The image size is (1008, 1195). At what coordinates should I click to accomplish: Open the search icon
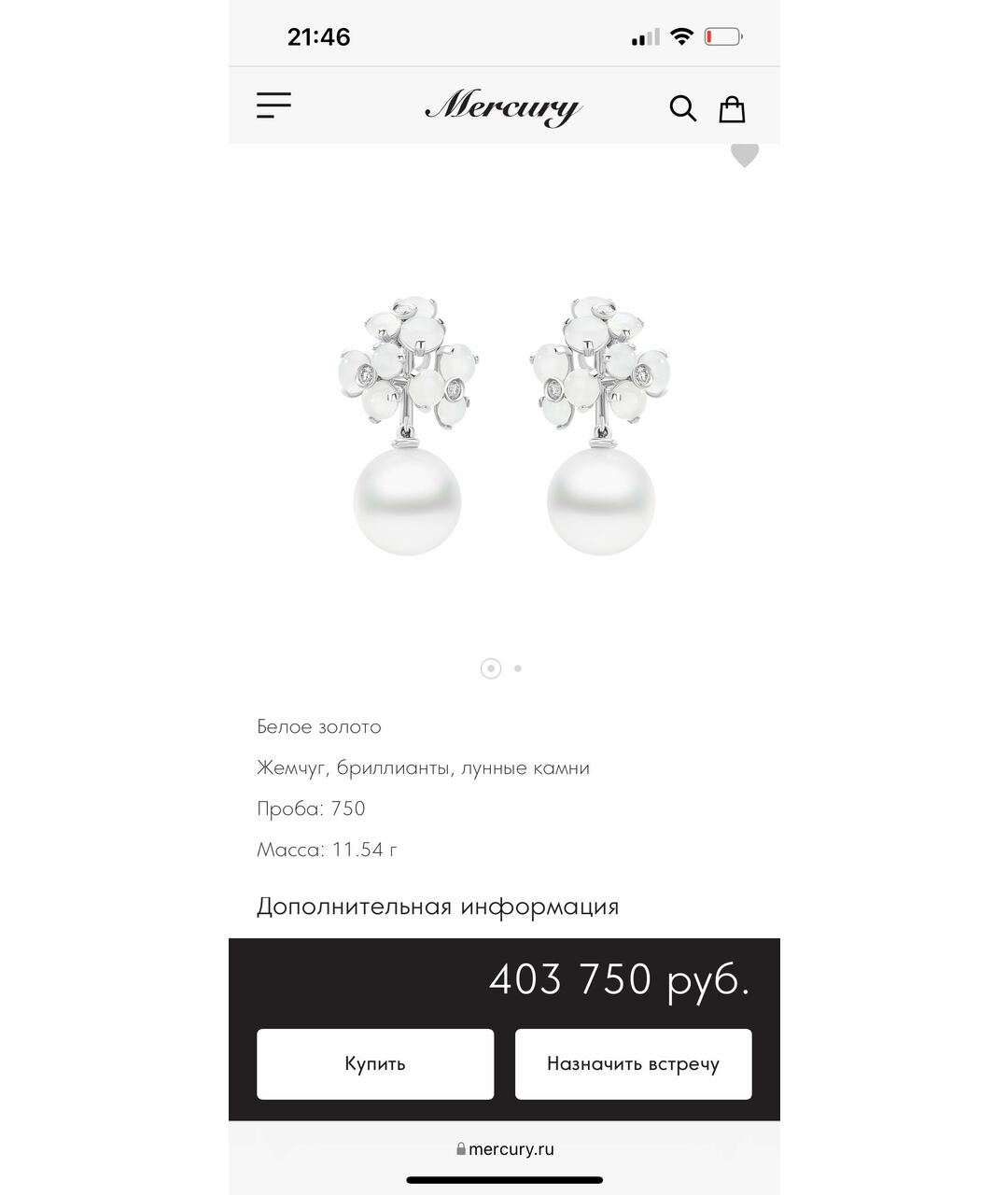coord(682,108)
